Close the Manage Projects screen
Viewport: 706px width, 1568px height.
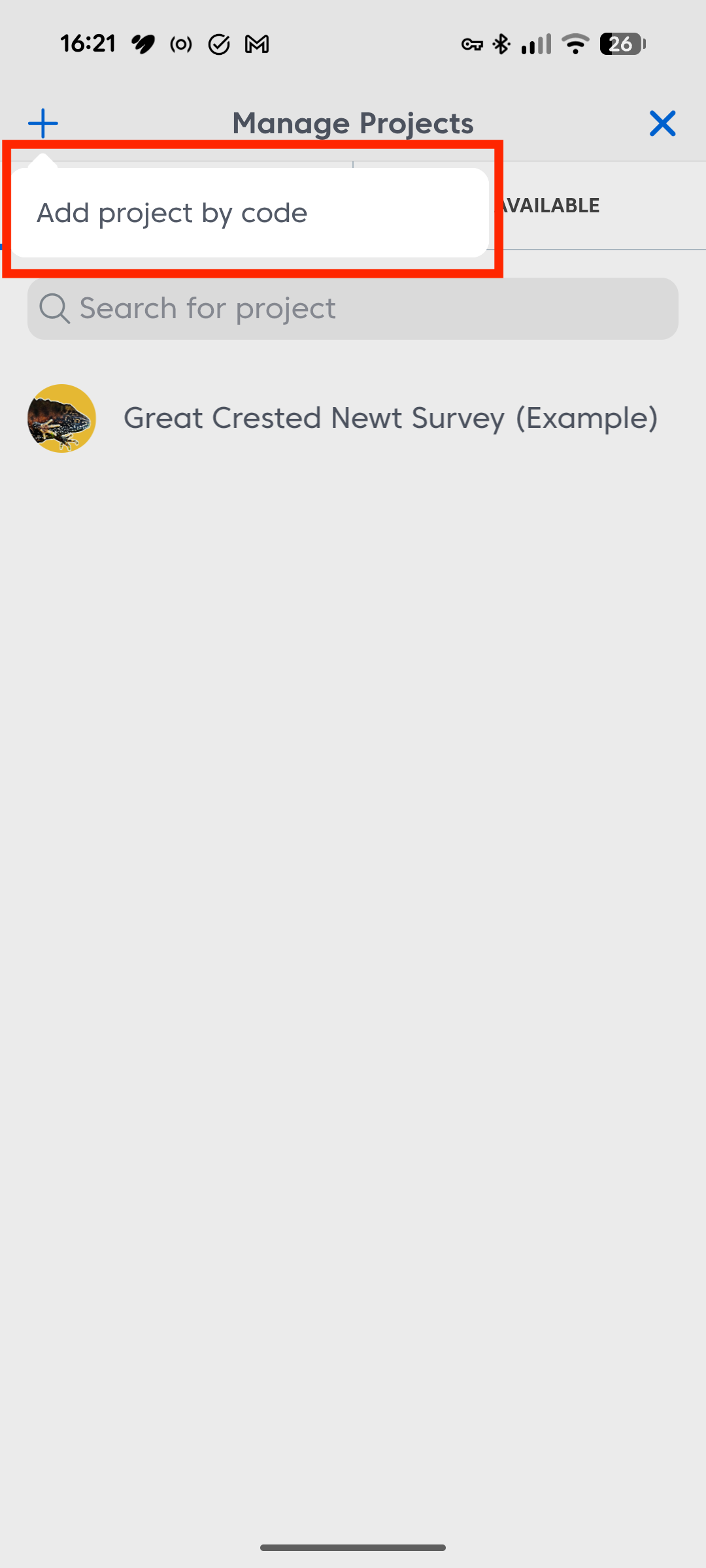(662, 123)
